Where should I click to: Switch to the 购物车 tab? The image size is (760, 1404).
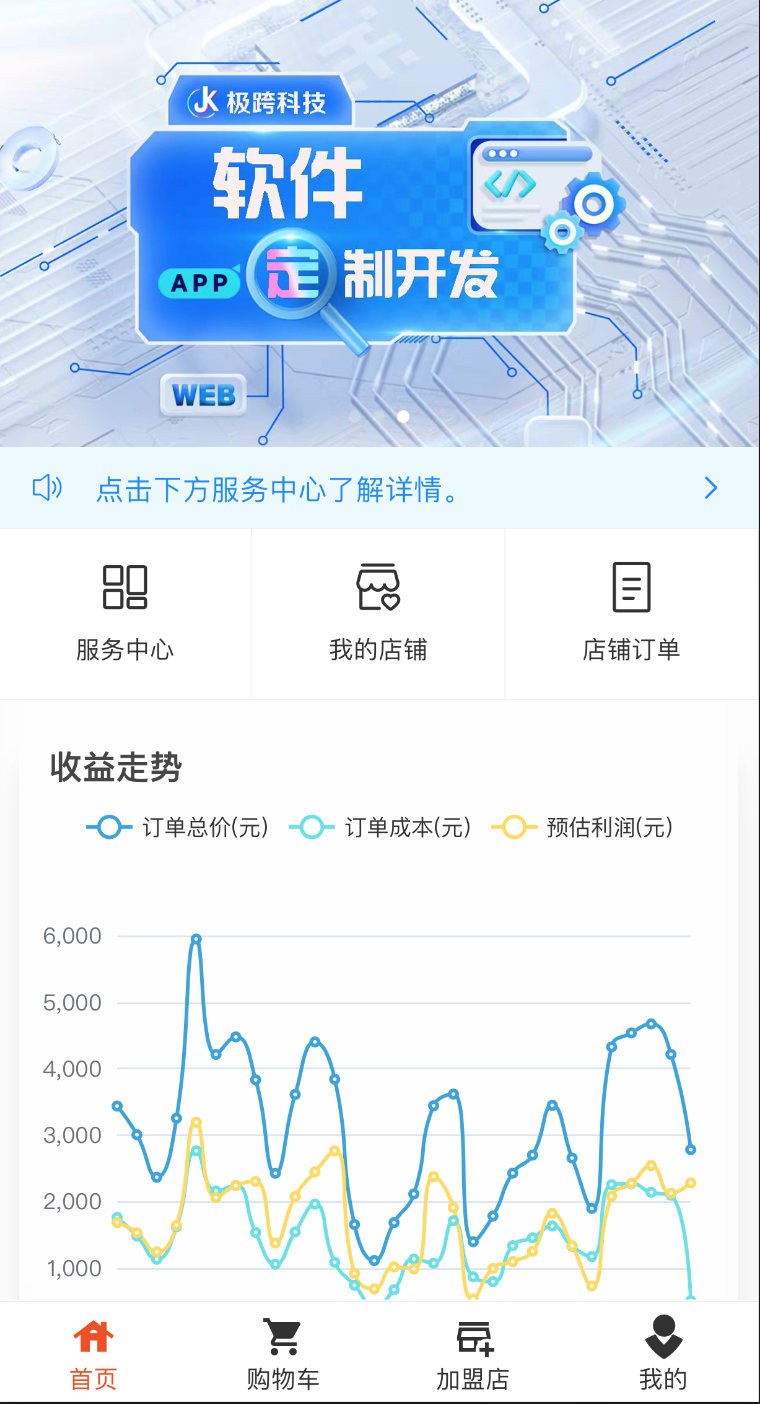coord(283,1353)
